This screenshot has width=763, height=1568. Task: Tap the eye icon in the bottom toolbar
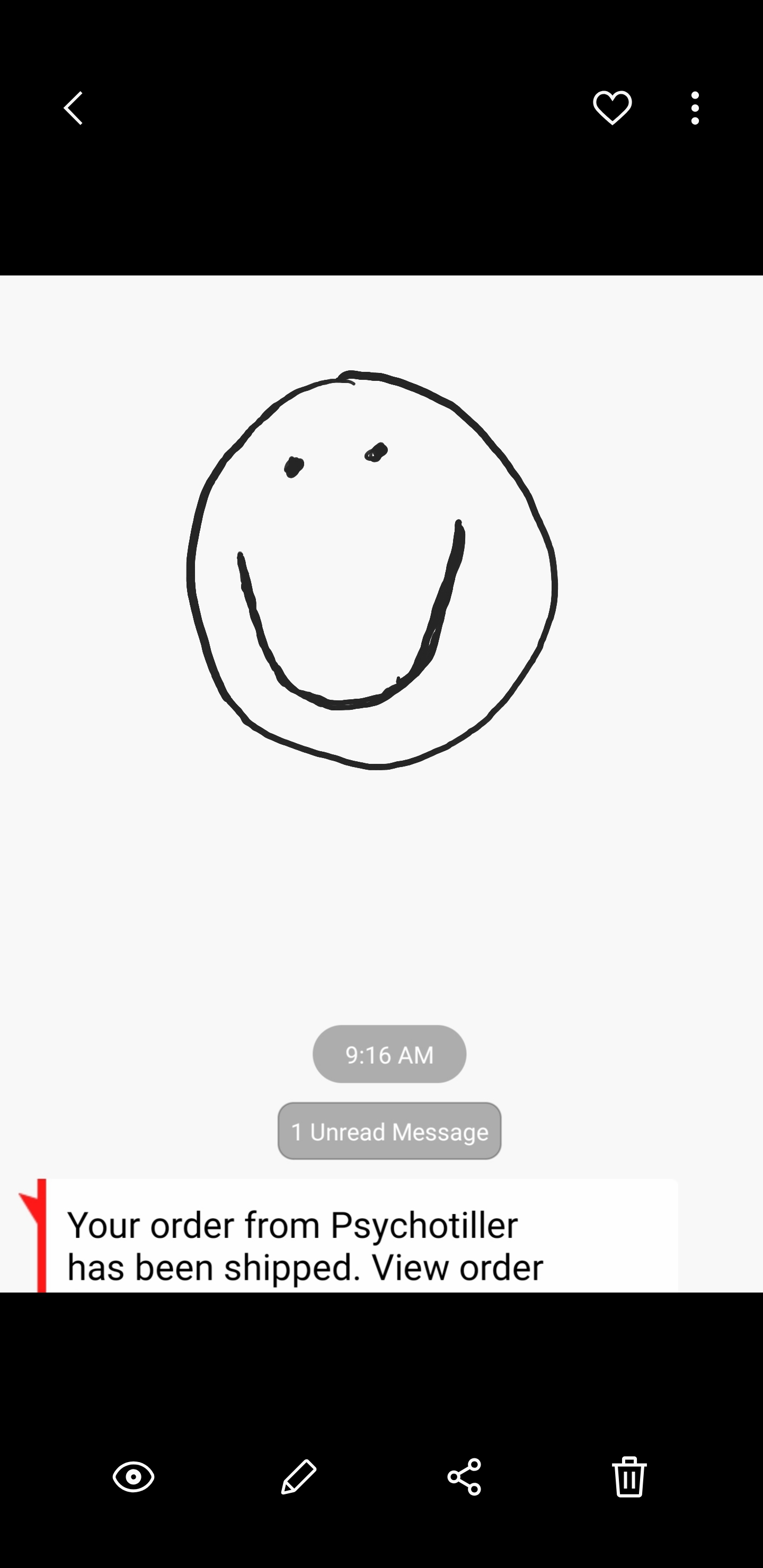coord(134,1477)
